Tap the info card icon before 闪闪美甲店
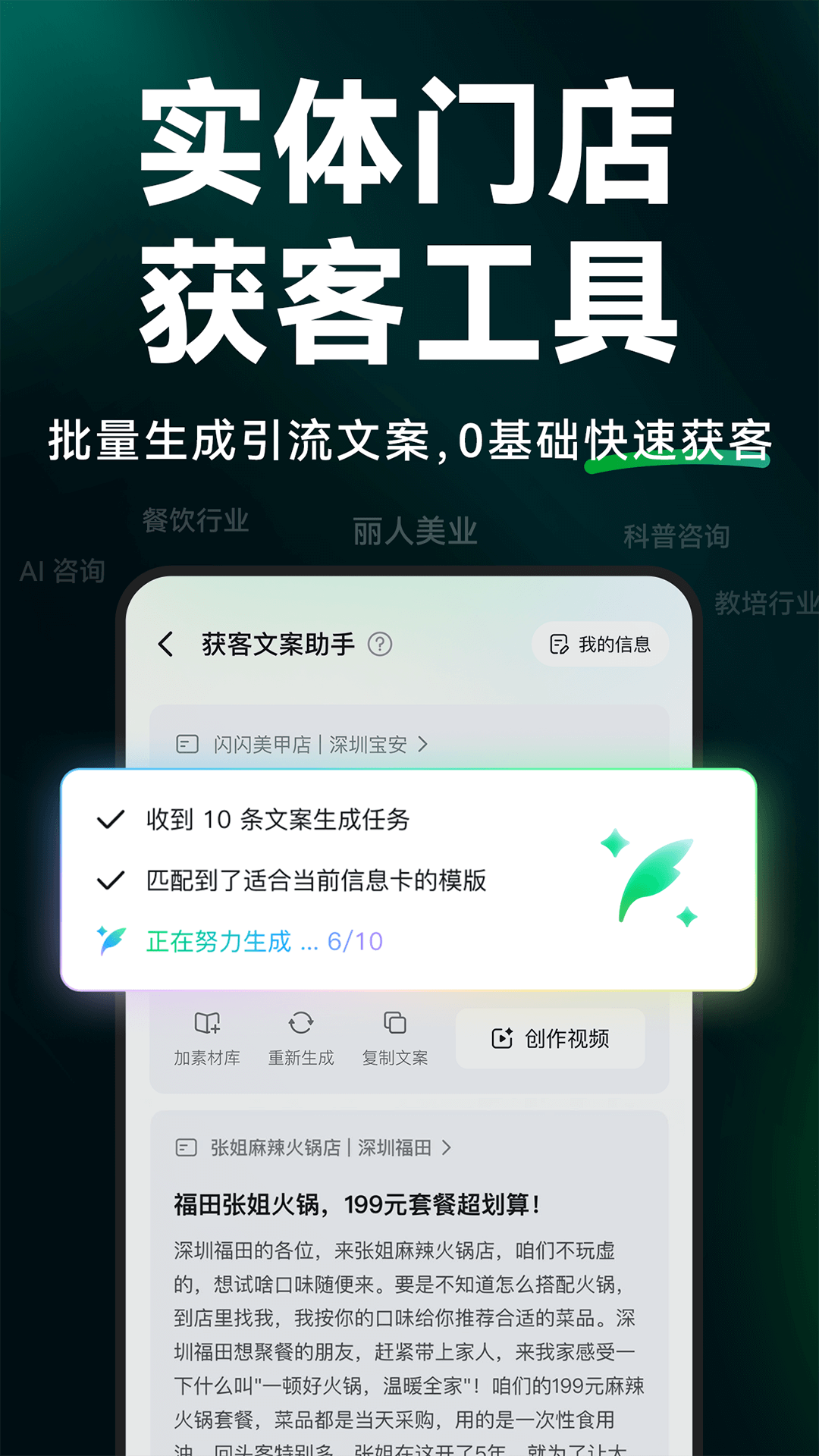Screen dimensions: 819x1456 [x=184, y=744]
